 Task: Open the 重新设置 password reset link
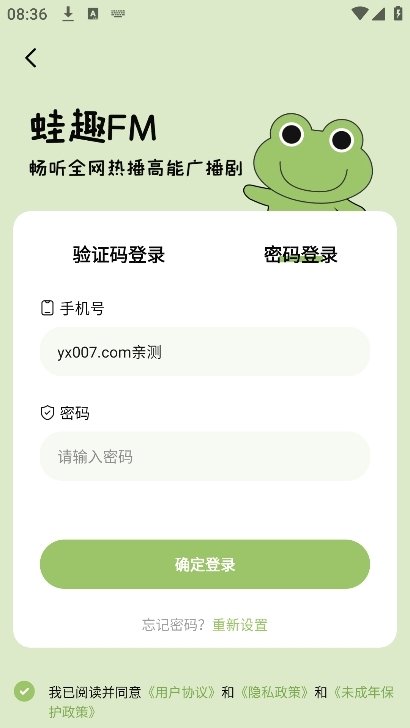(x=240, y=625)
